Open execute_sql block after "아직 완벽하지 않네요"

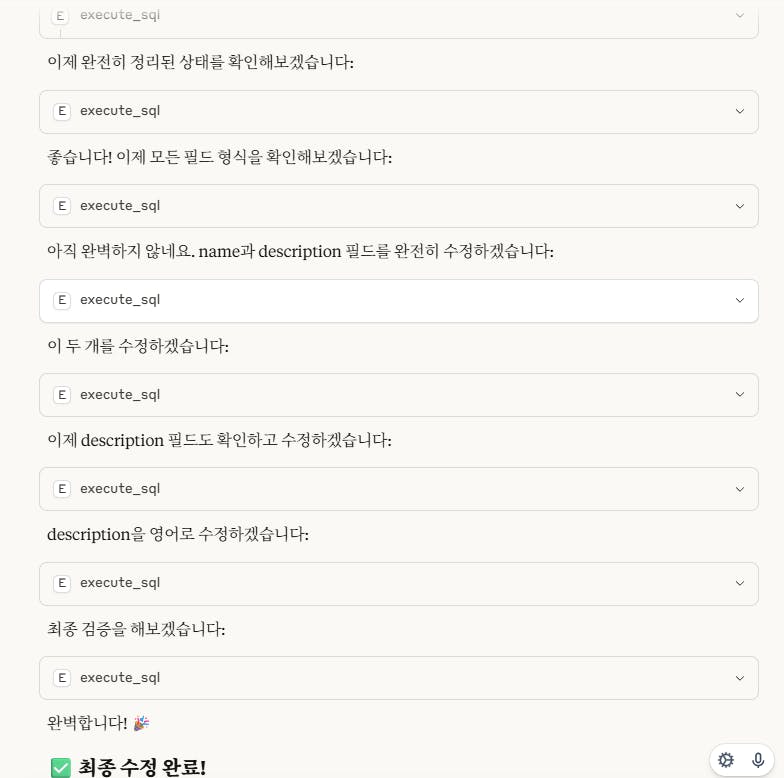[x=398, y=300]
